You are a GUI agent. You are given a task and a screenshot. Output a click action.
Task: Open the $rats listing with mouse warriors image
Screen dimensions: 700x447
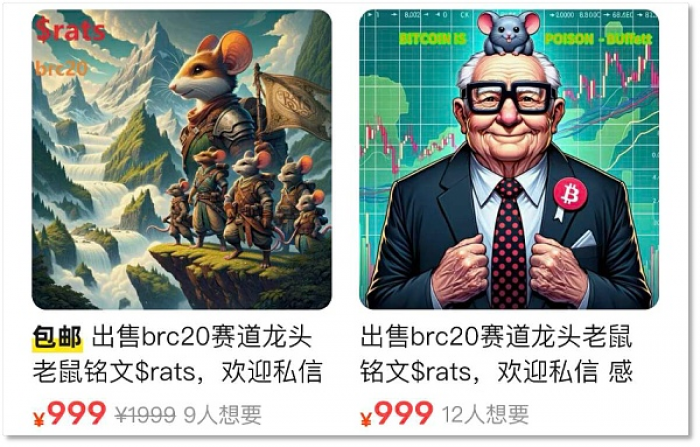181,160
